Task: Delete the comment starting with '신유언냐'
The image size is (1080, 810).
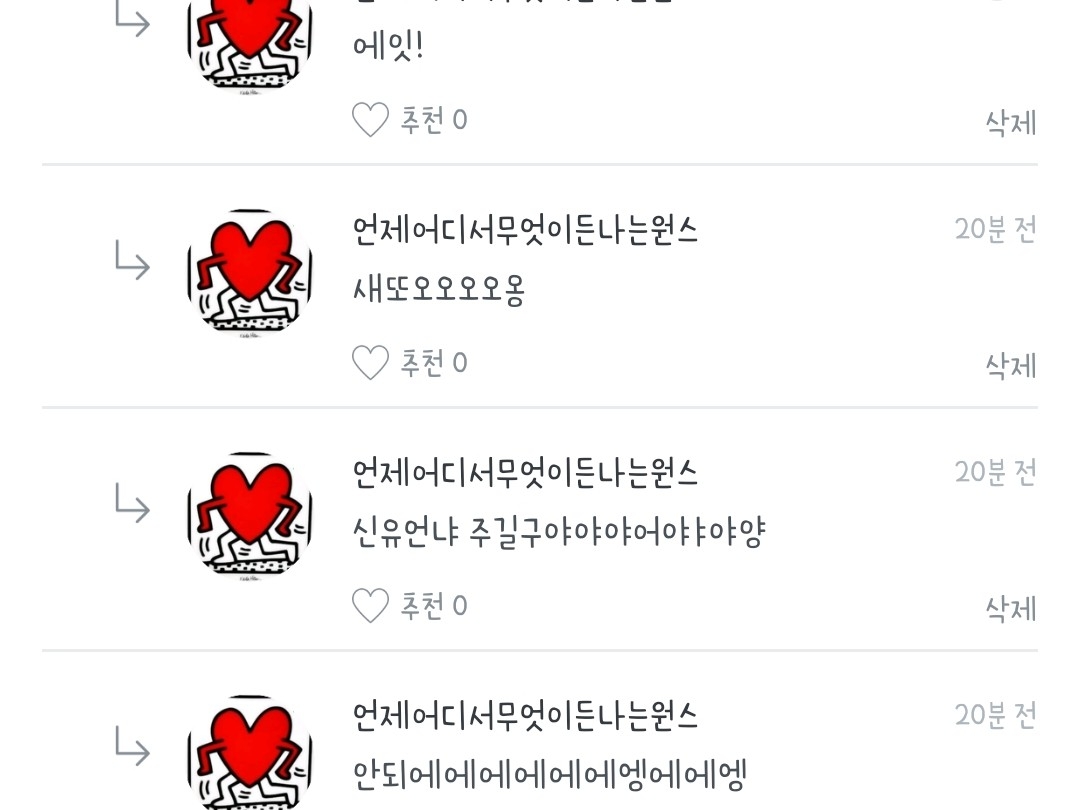Action: [x=1010, y=609]
